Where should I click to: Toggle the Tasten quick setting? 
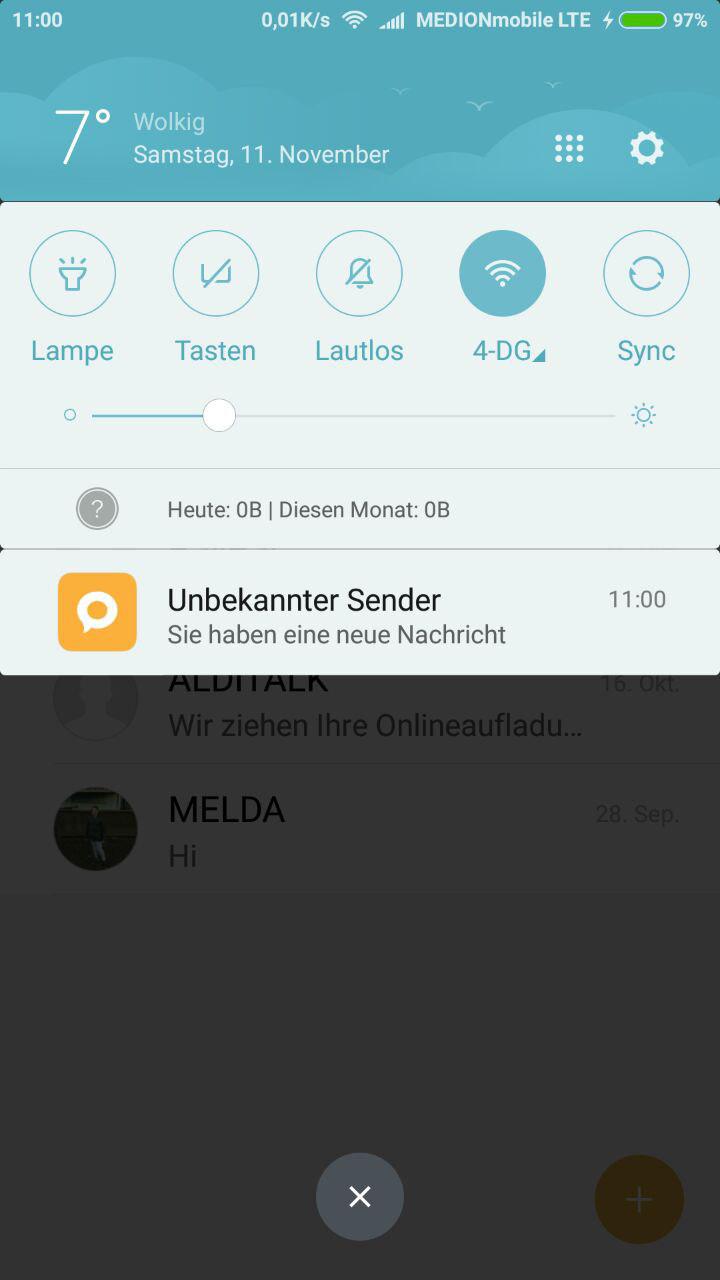216,274
